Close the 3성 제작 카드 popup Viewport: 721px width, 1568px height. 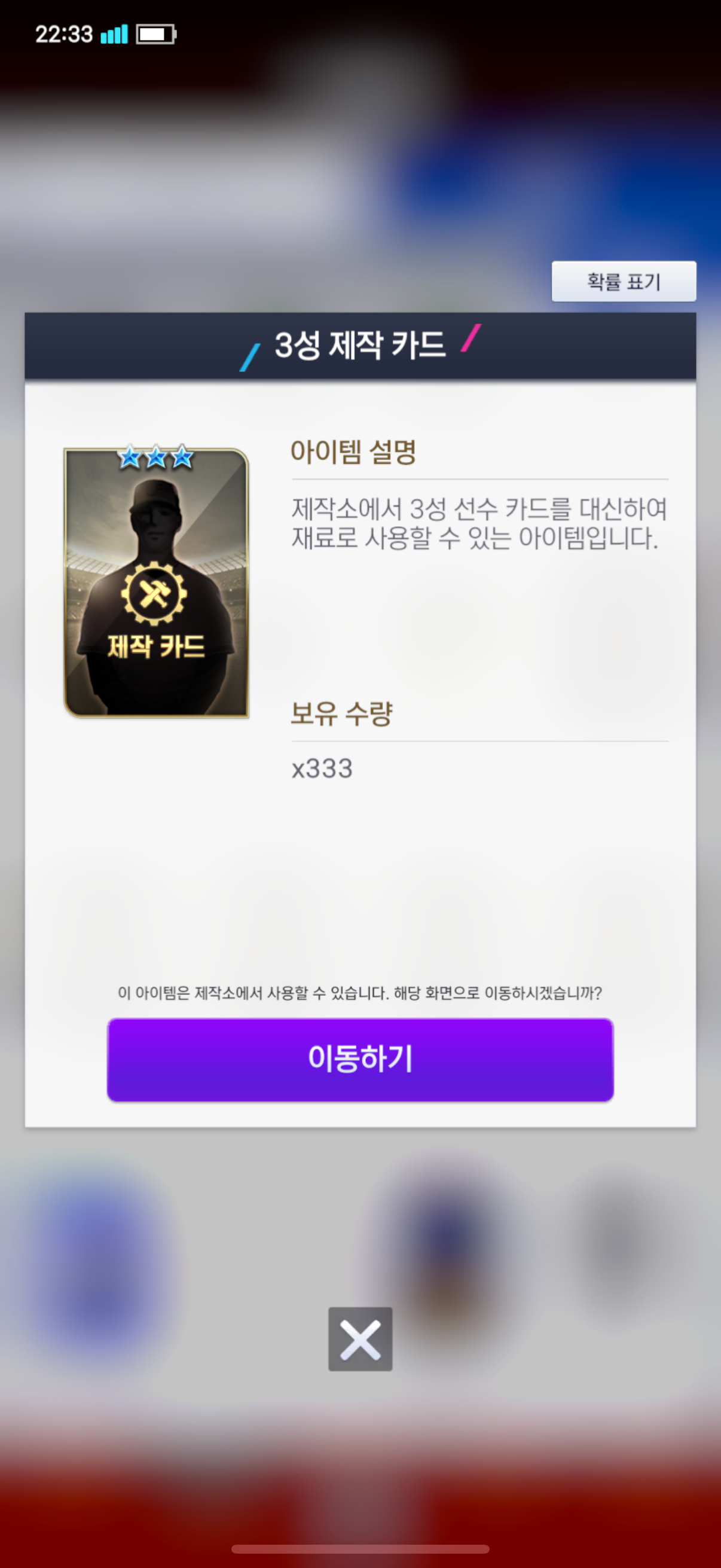tap(360, 1339)
